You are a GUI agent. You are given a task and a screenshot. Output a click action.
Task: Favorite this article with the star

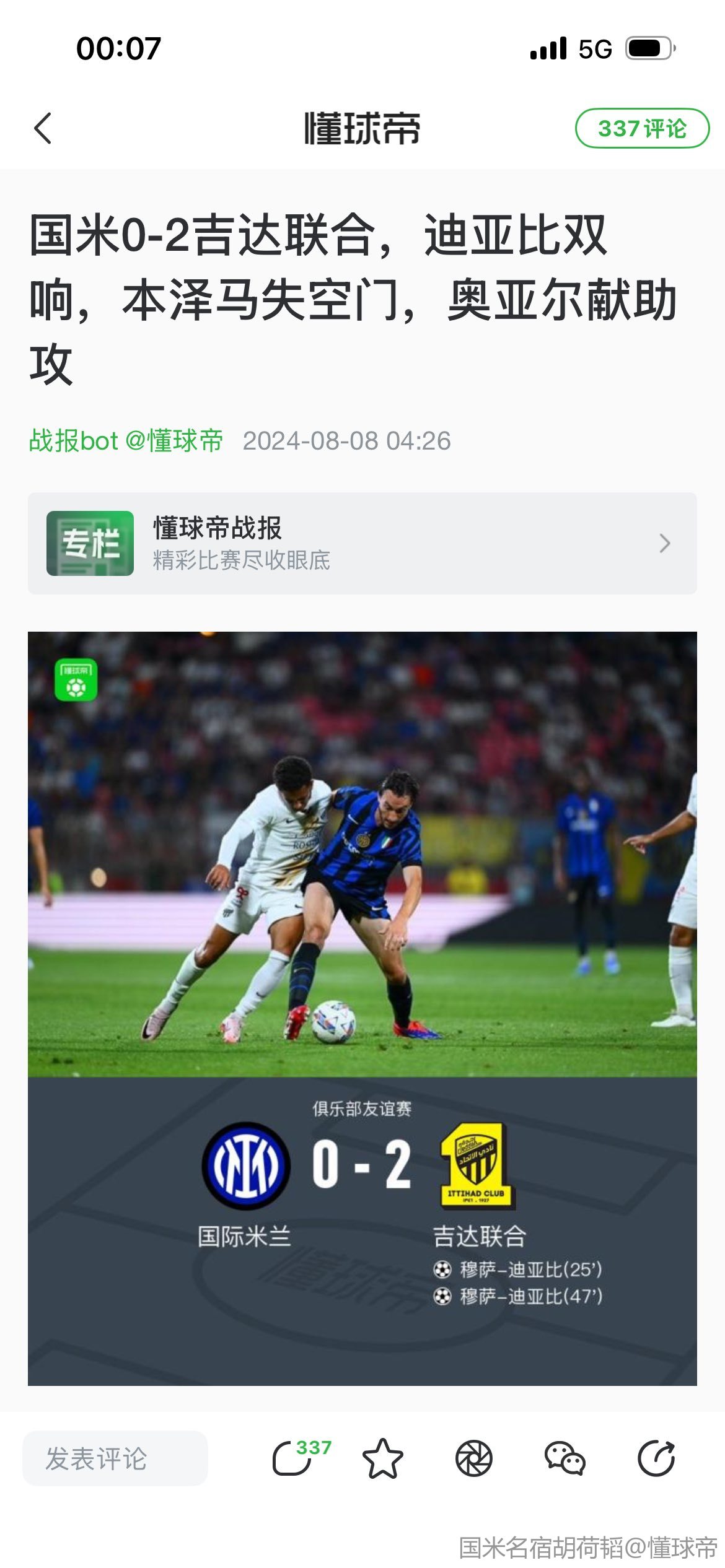(x=382, y=1458)
